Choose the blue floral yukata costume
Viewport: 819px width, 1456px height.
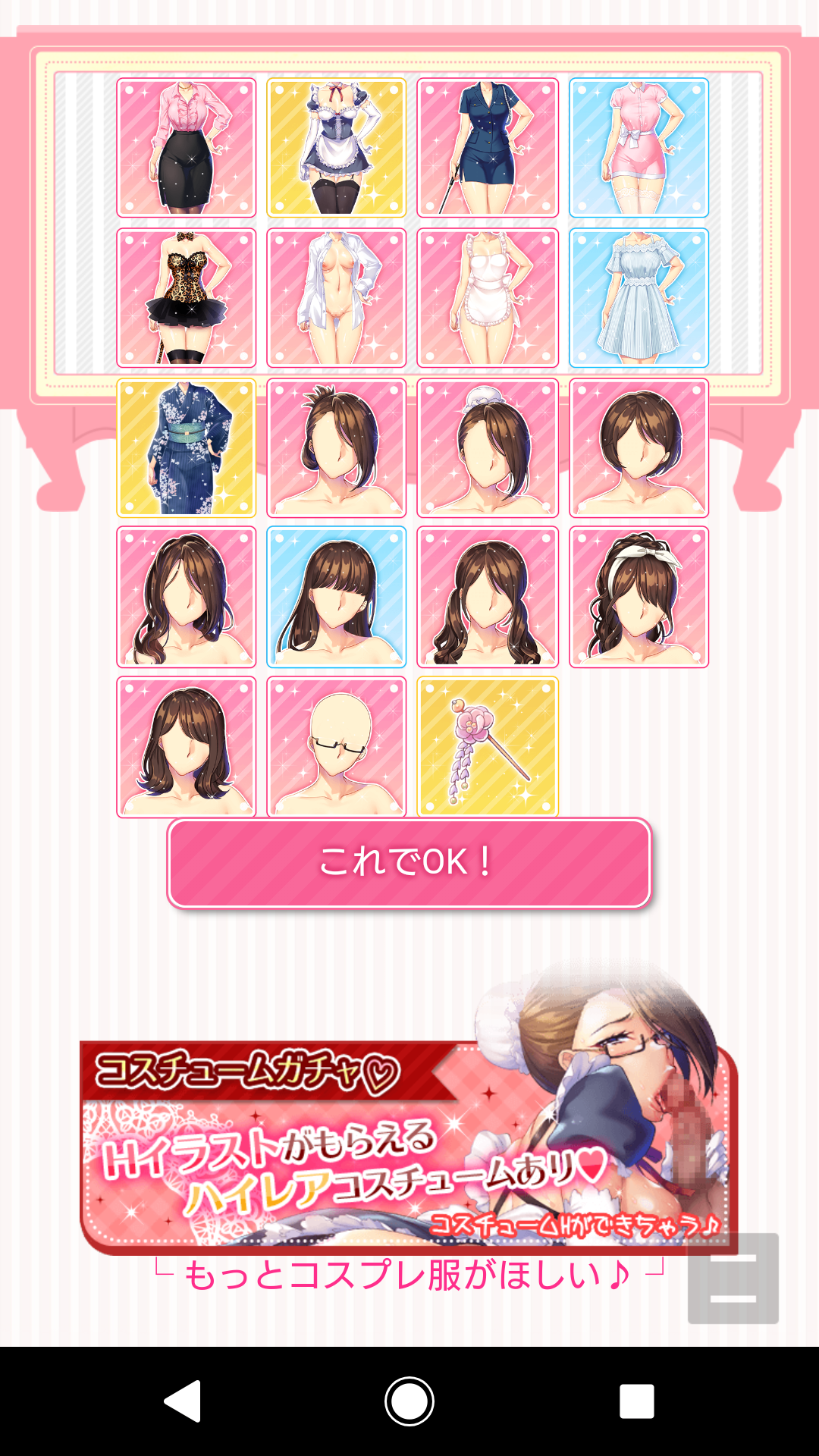point(186,447)
